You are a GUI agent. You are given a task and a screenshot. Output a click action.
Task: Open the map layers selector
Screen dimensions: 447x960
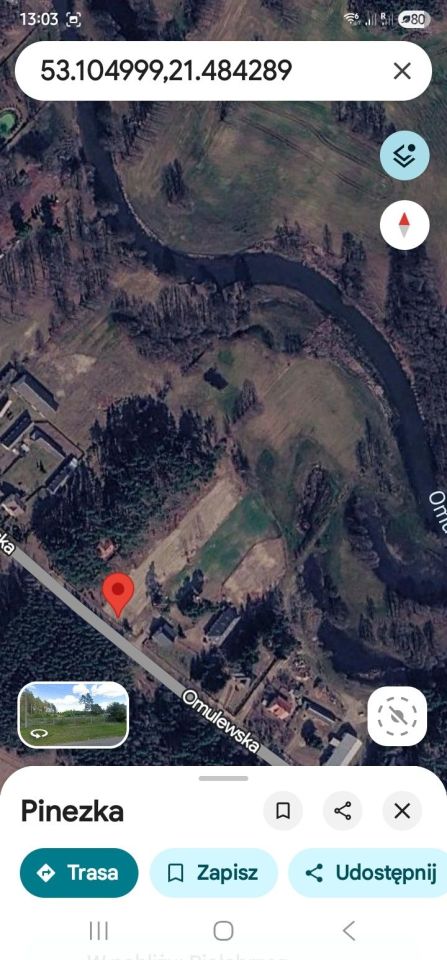(405, 156)
